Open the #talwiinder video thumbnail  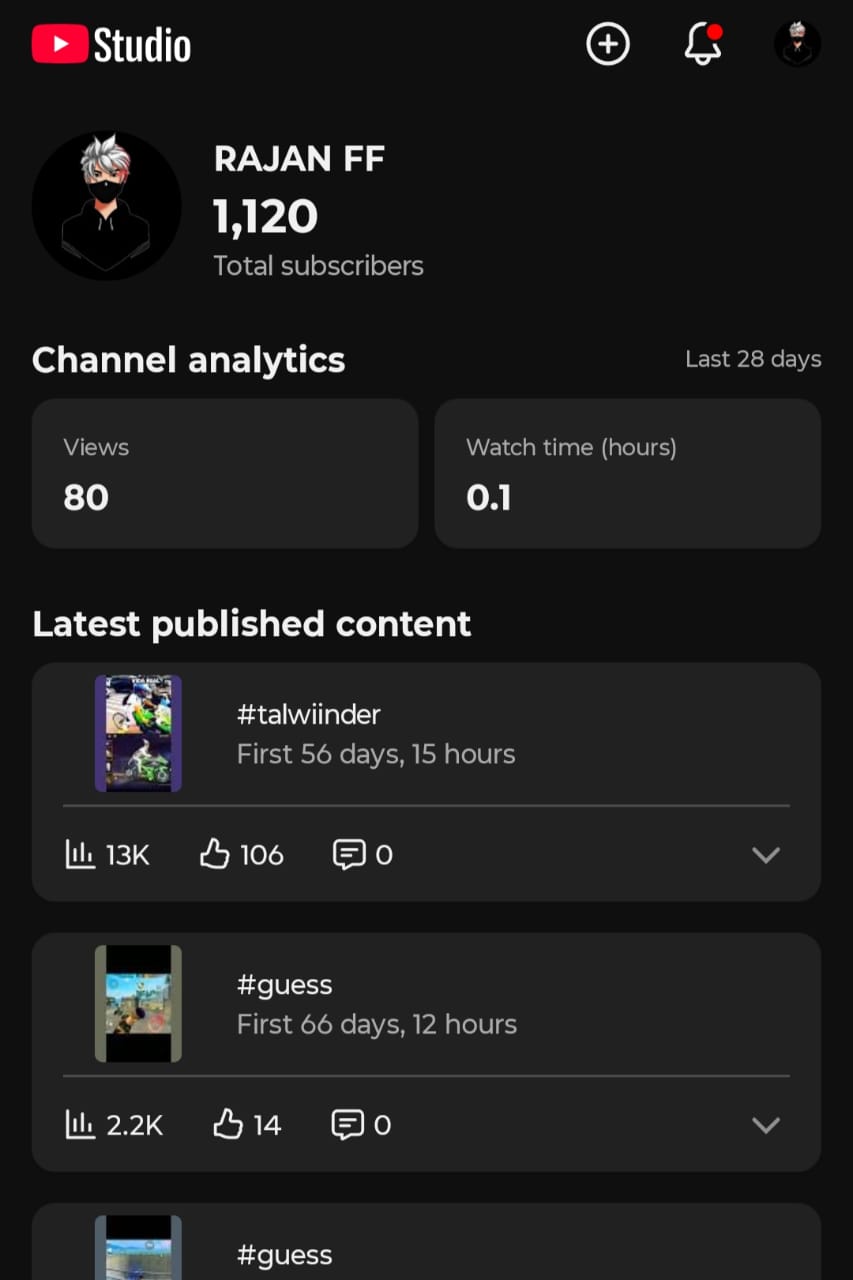click(138, 733)
